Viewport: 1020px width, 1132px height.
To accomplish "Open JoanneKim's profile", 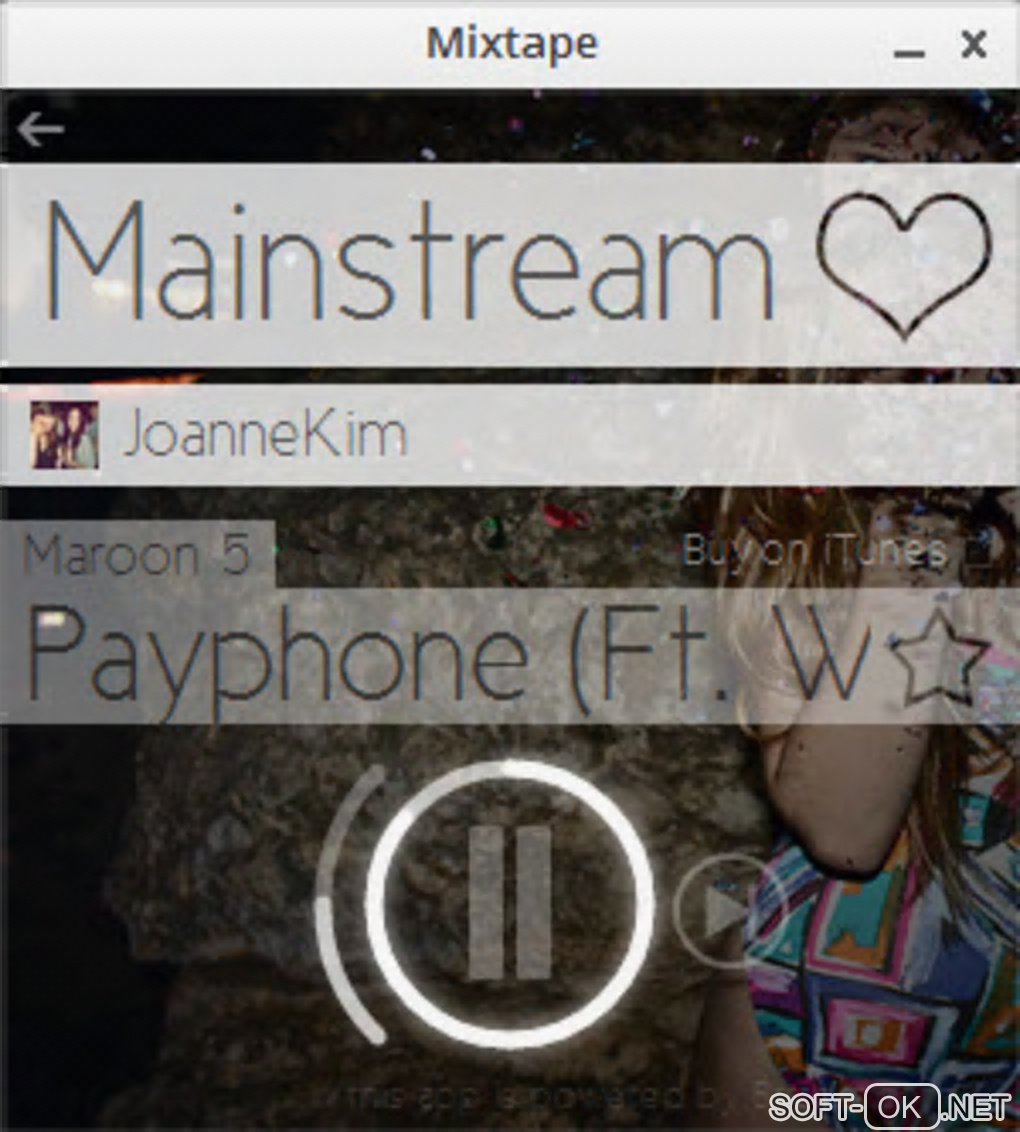I will pyautogui.click(x=265, y=435).
